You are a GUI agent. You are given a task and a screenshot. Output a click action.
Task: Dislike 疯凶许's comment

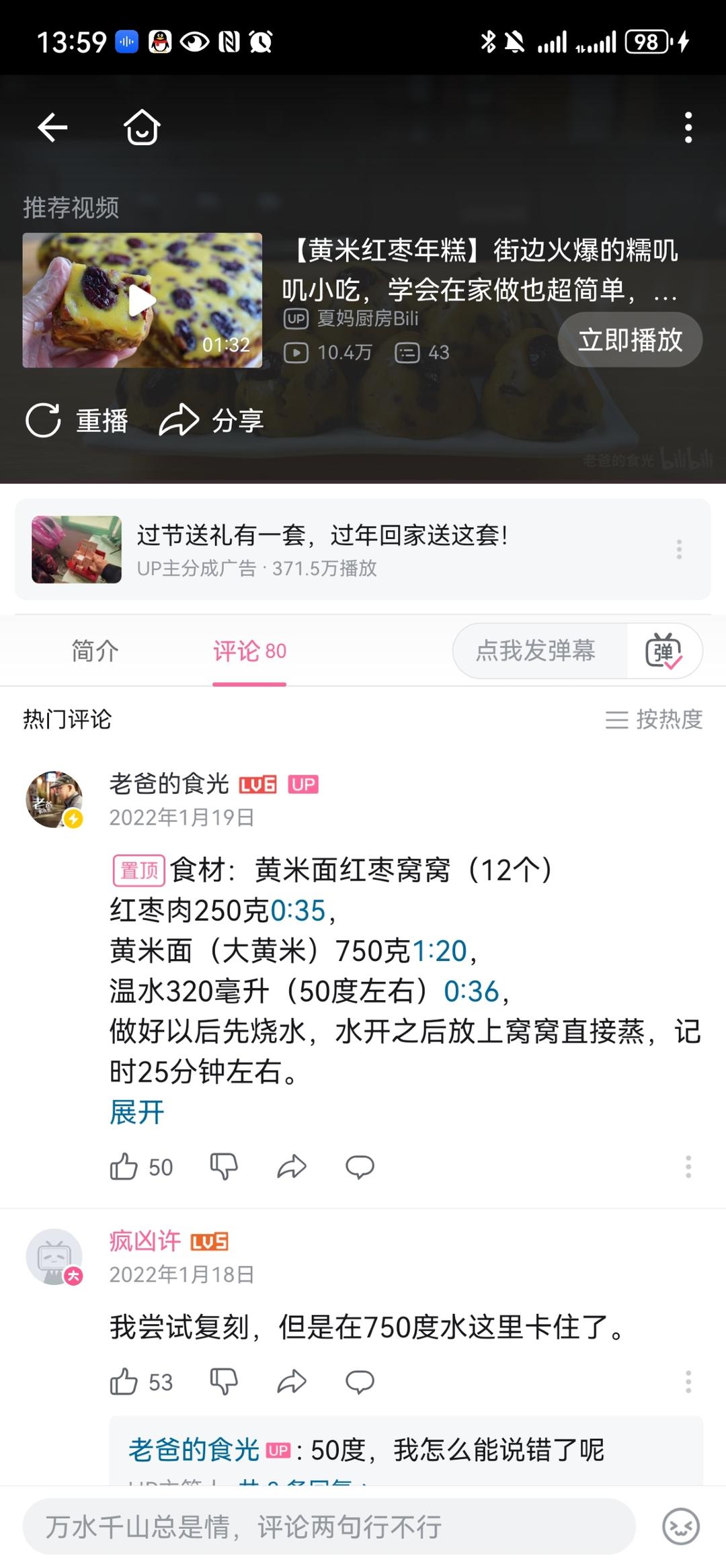[225, 1383]
